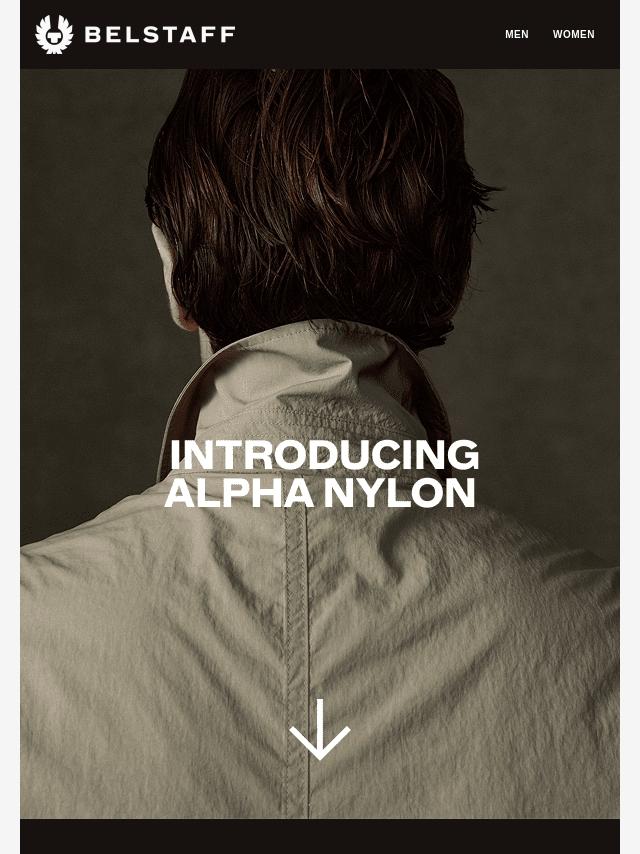This screenshot has width=640, height=854.
Task: Open the MEN link in the header
Action: tap(516, 35)
